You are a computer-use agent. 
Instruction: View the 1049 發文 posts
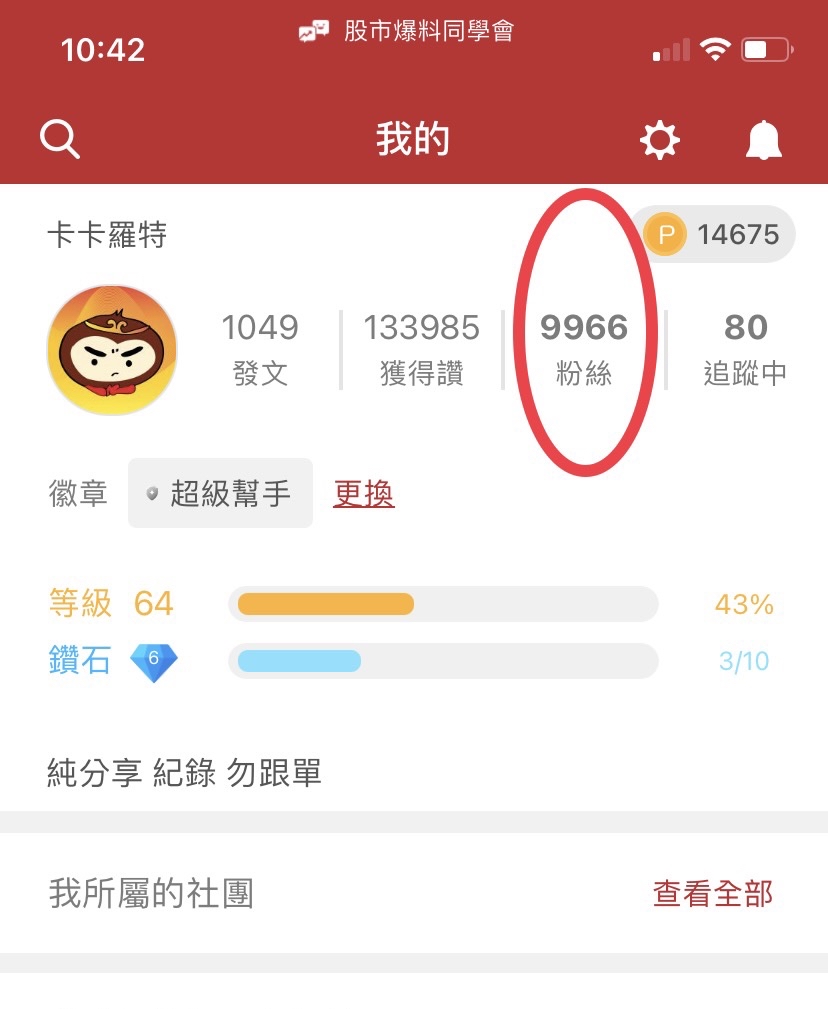pos(260,348)
